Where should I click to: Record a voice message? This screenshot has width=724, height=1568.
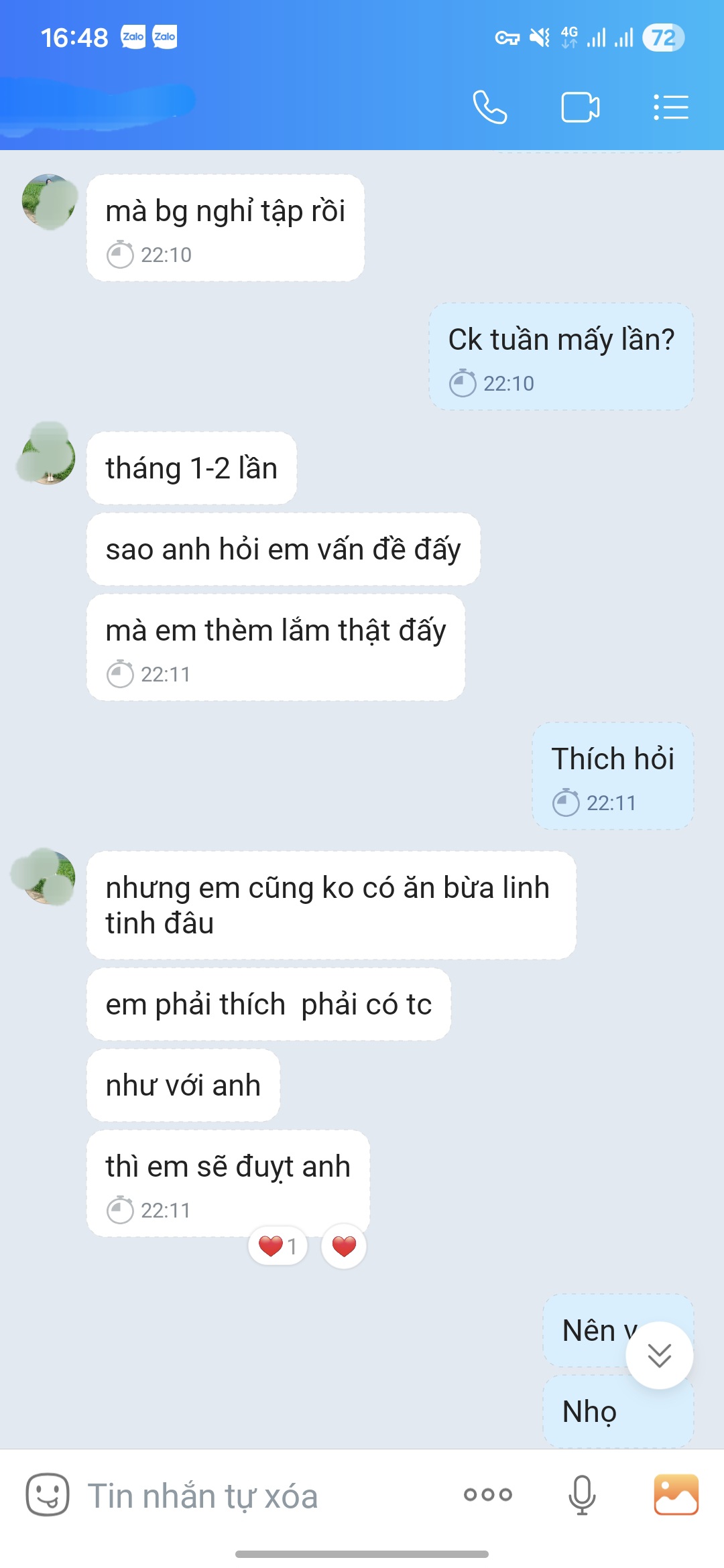[x=581, y=1494]
